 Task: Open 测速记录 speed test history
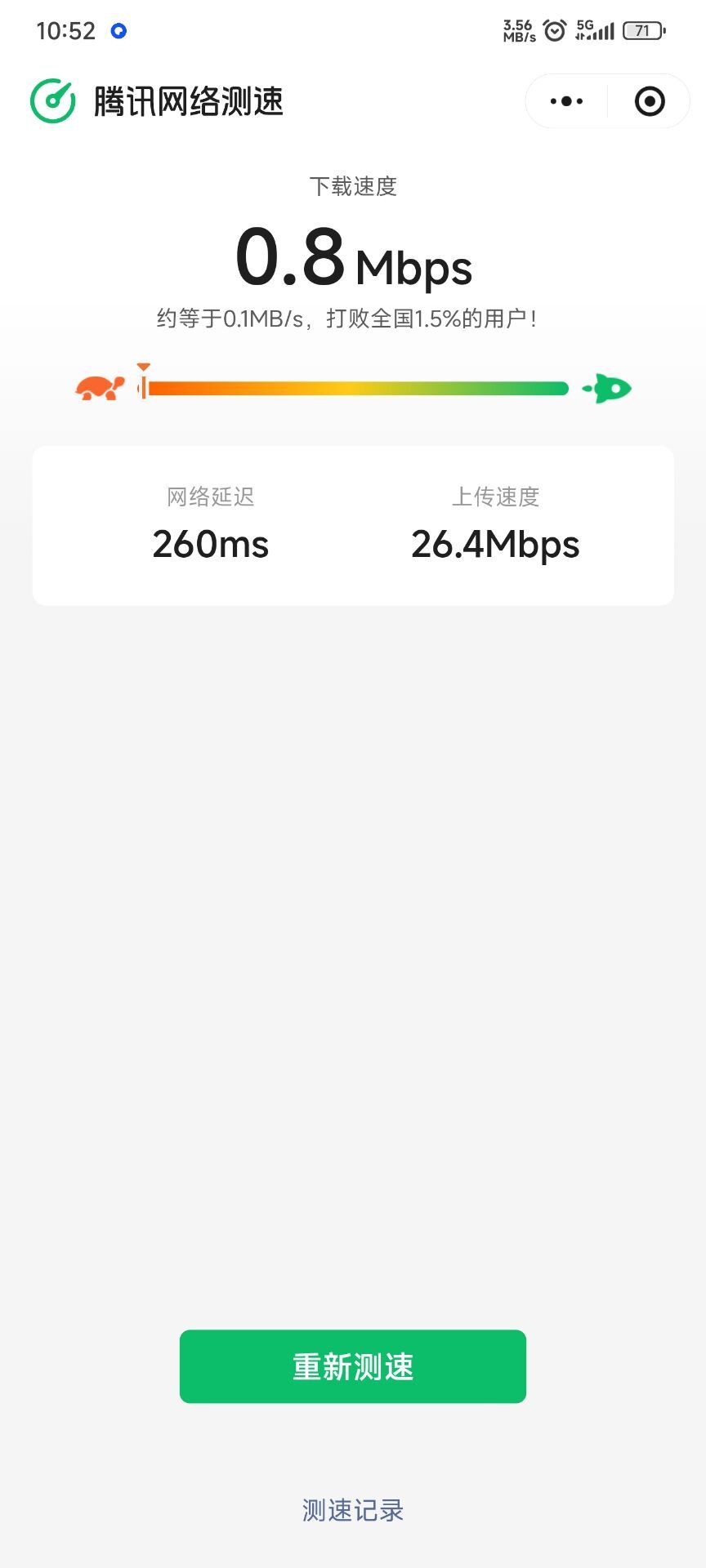(x=353, y=1510)
